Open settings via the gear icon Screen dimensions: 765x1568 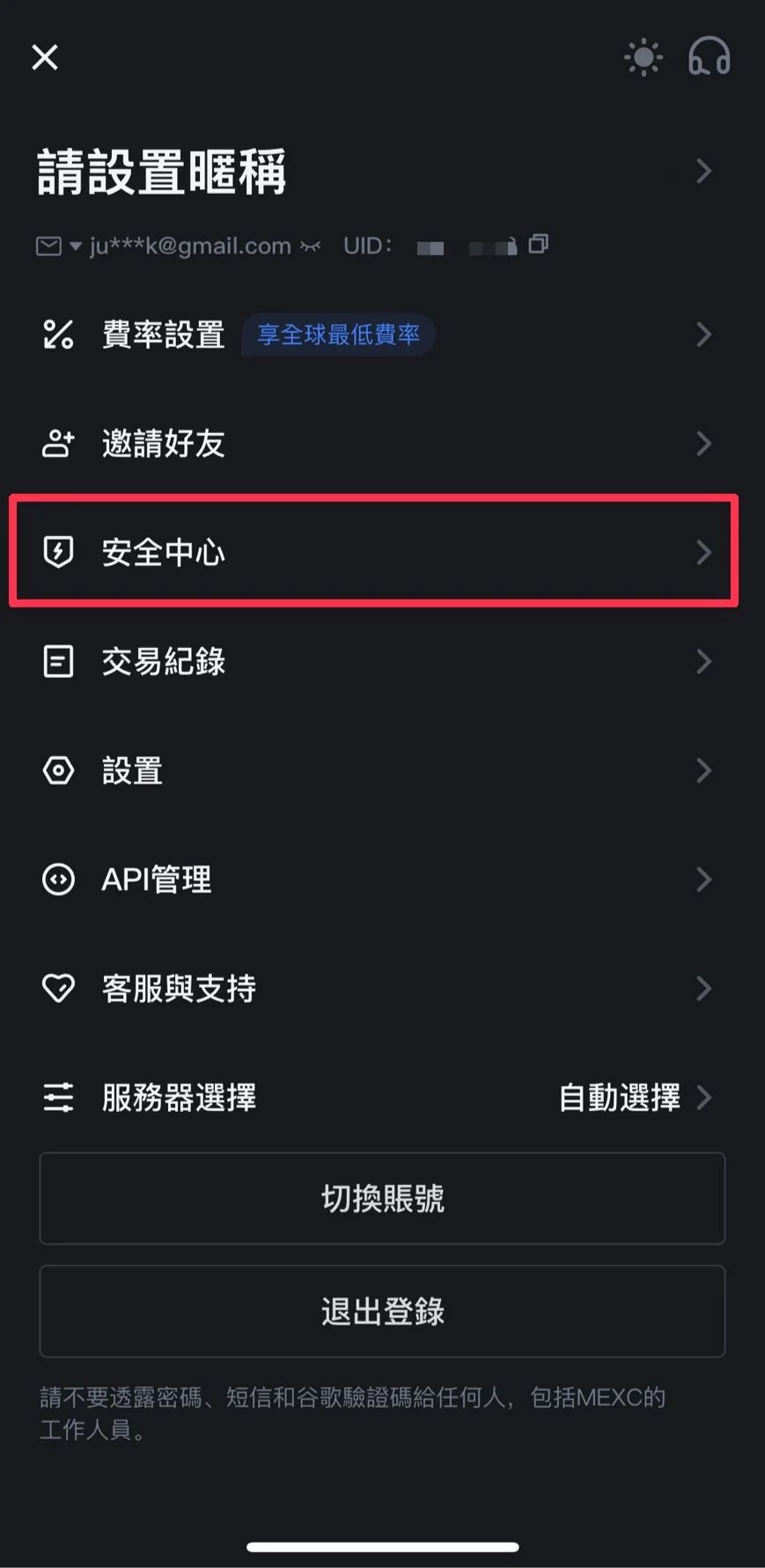[57, 770]
